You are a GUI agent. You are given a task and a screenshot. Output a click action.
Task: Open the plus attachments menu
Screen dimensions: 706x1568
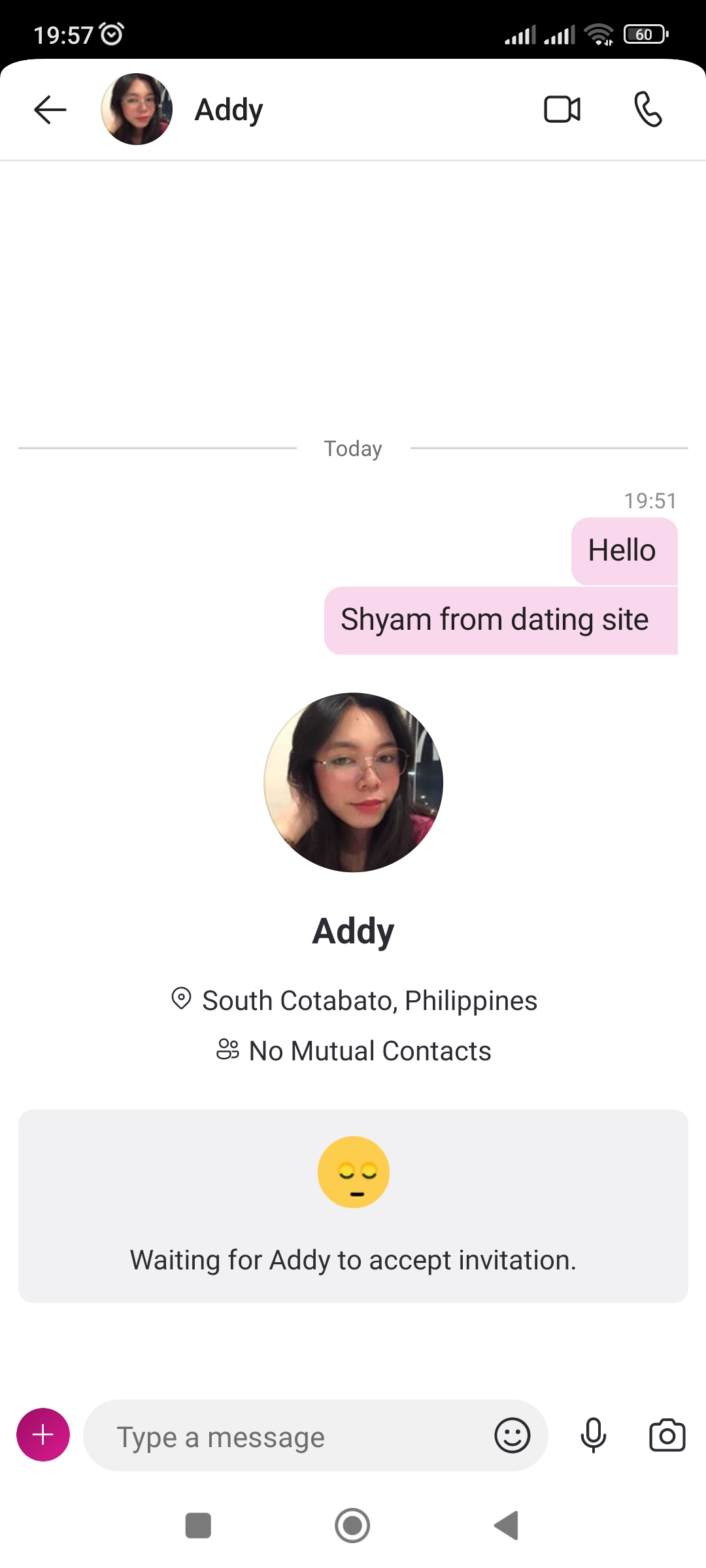[x=43, y=1435]
